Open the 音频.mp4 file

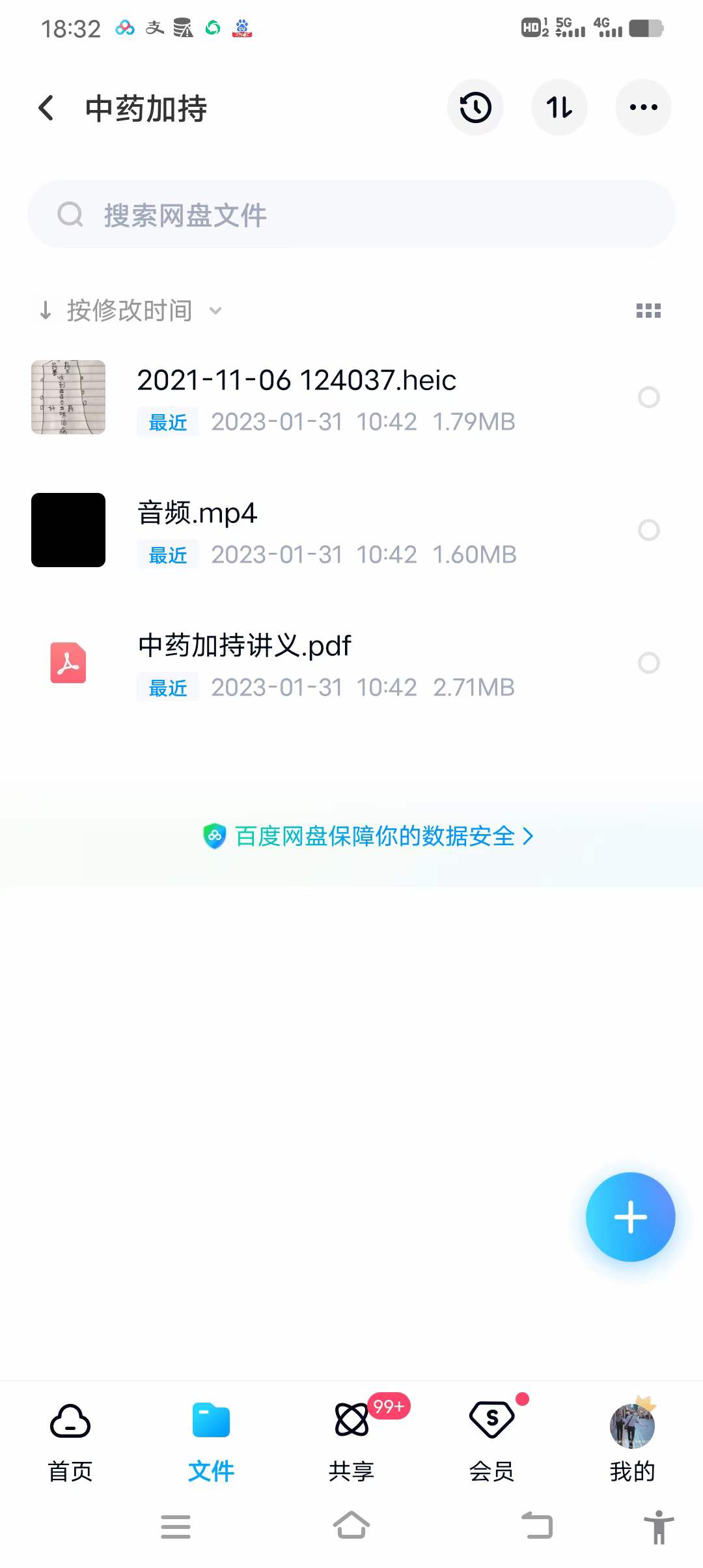pyautogui.click(x=197, y=514)
